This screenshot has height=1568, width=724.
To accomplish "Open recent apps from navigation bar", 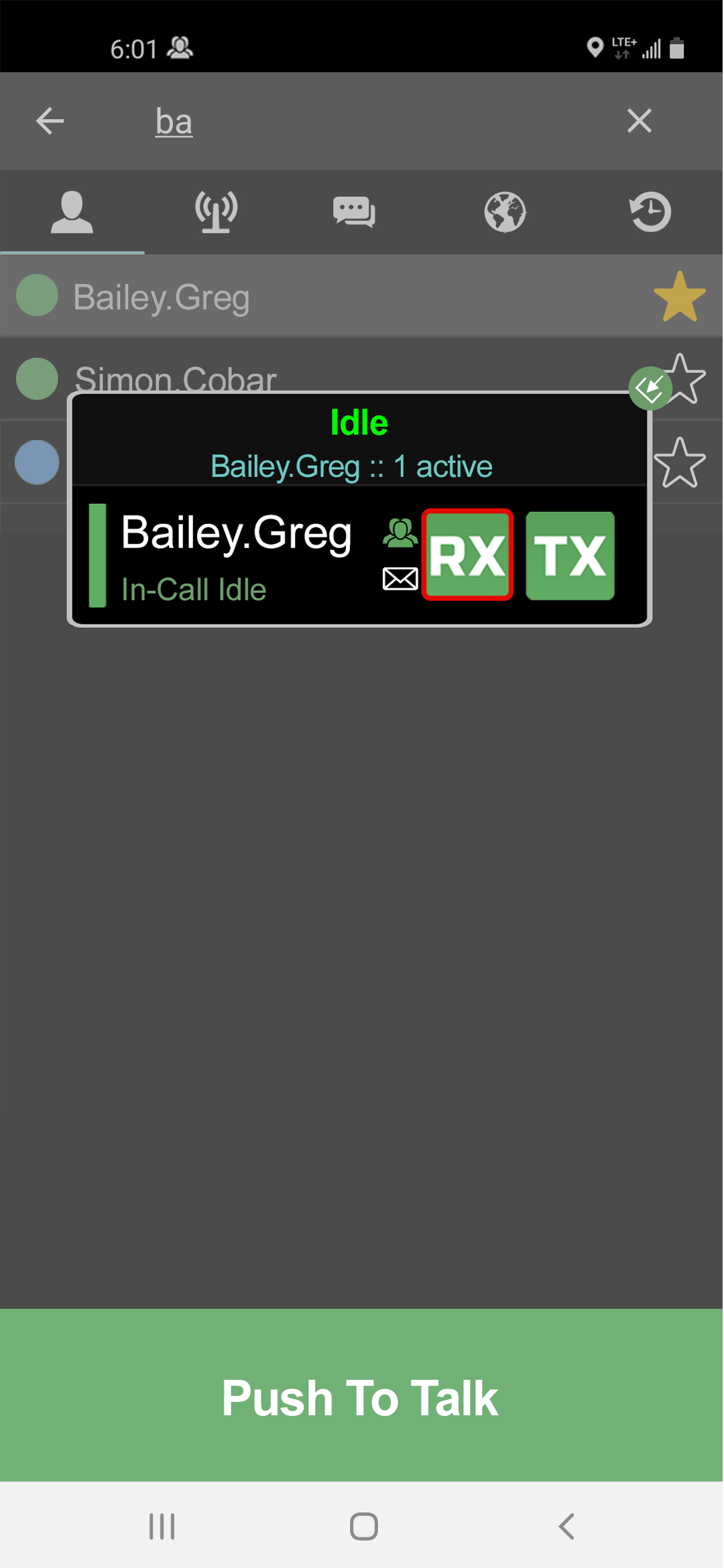I will click(x=162, y=1526).
